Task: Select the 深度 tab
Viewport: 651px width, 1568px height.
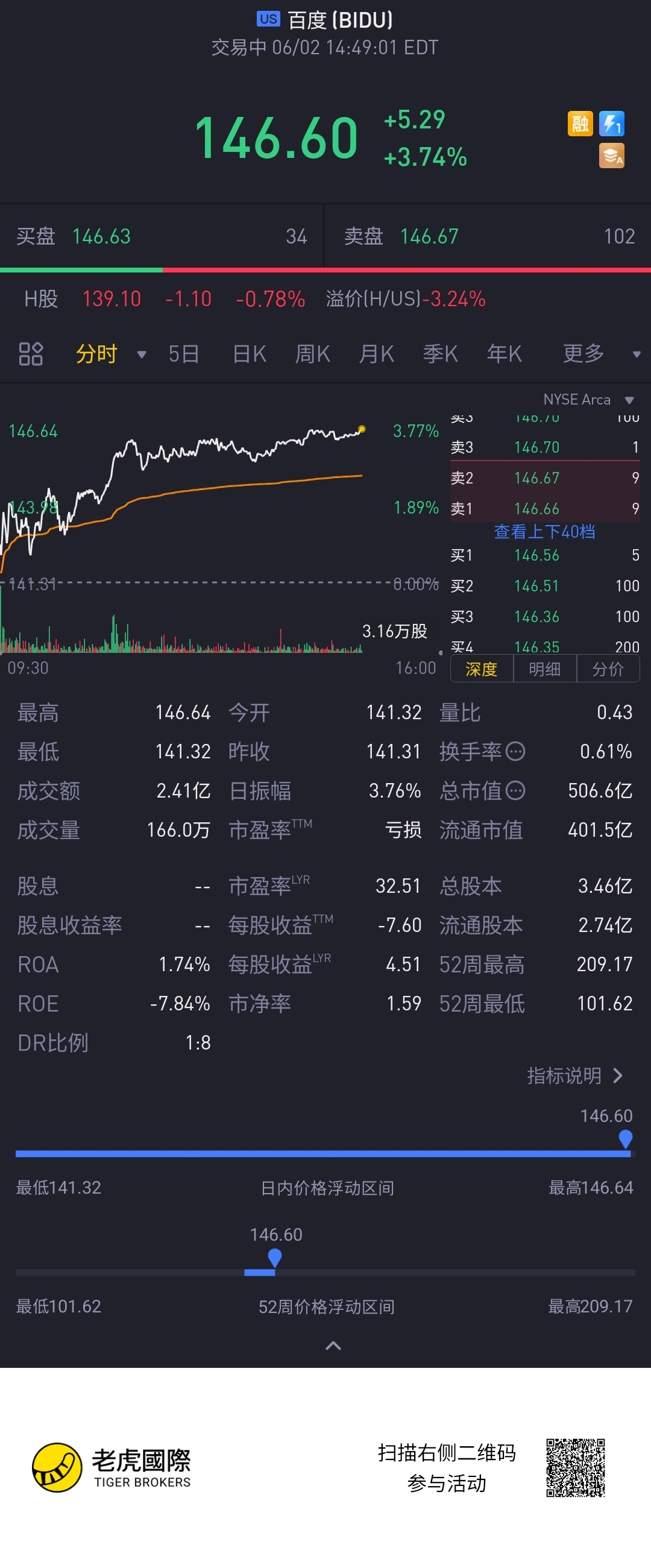Action: [x=481, y=669]
